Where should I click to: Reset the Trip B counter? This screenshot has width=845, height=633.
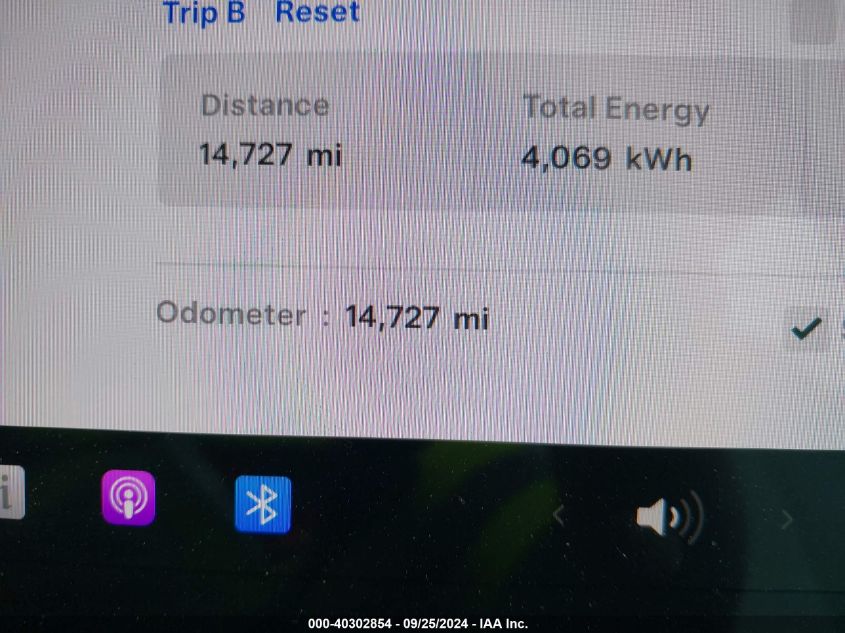point(317,13)
